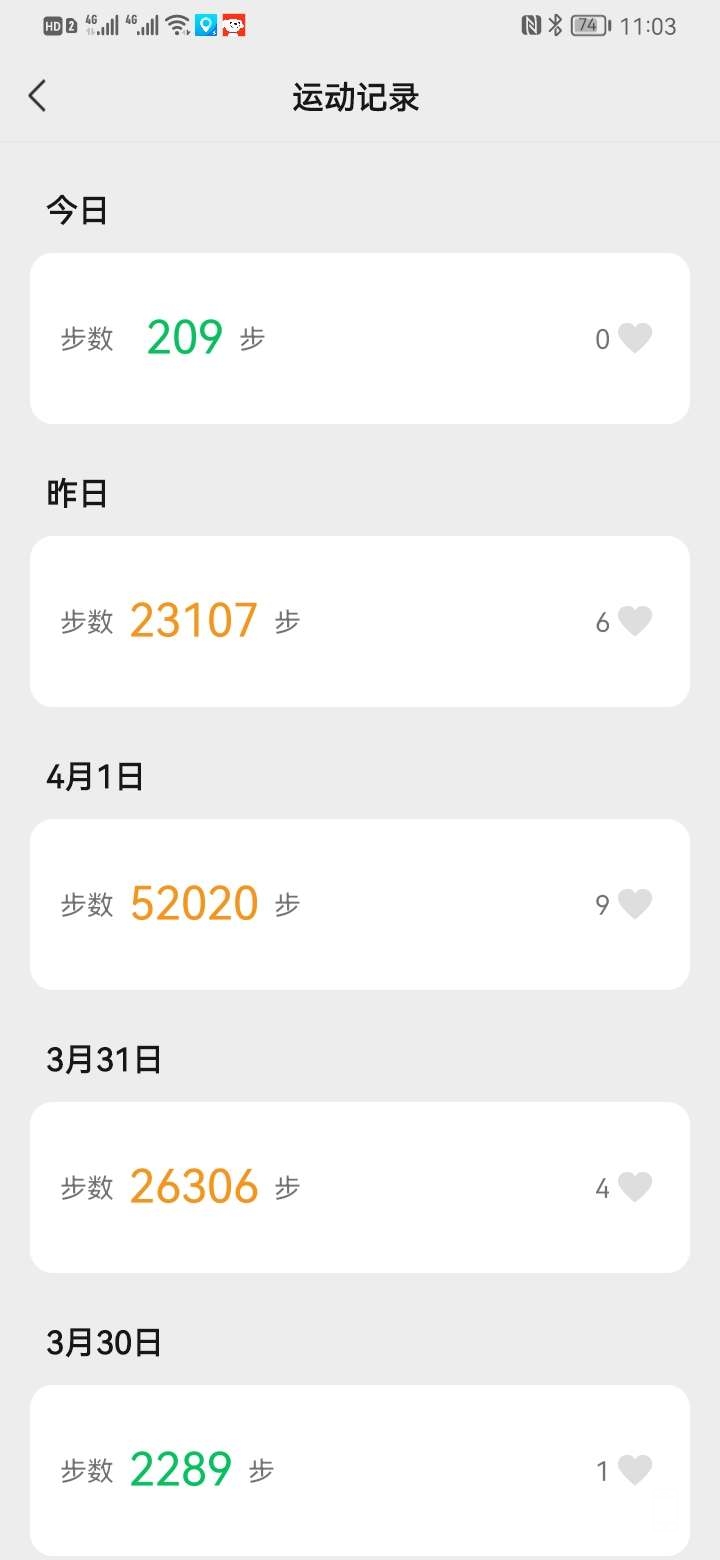The width and height of the screenshot is (720, 1560).
Task: Tap the 运动记录 title
Action: pos(356,96)
